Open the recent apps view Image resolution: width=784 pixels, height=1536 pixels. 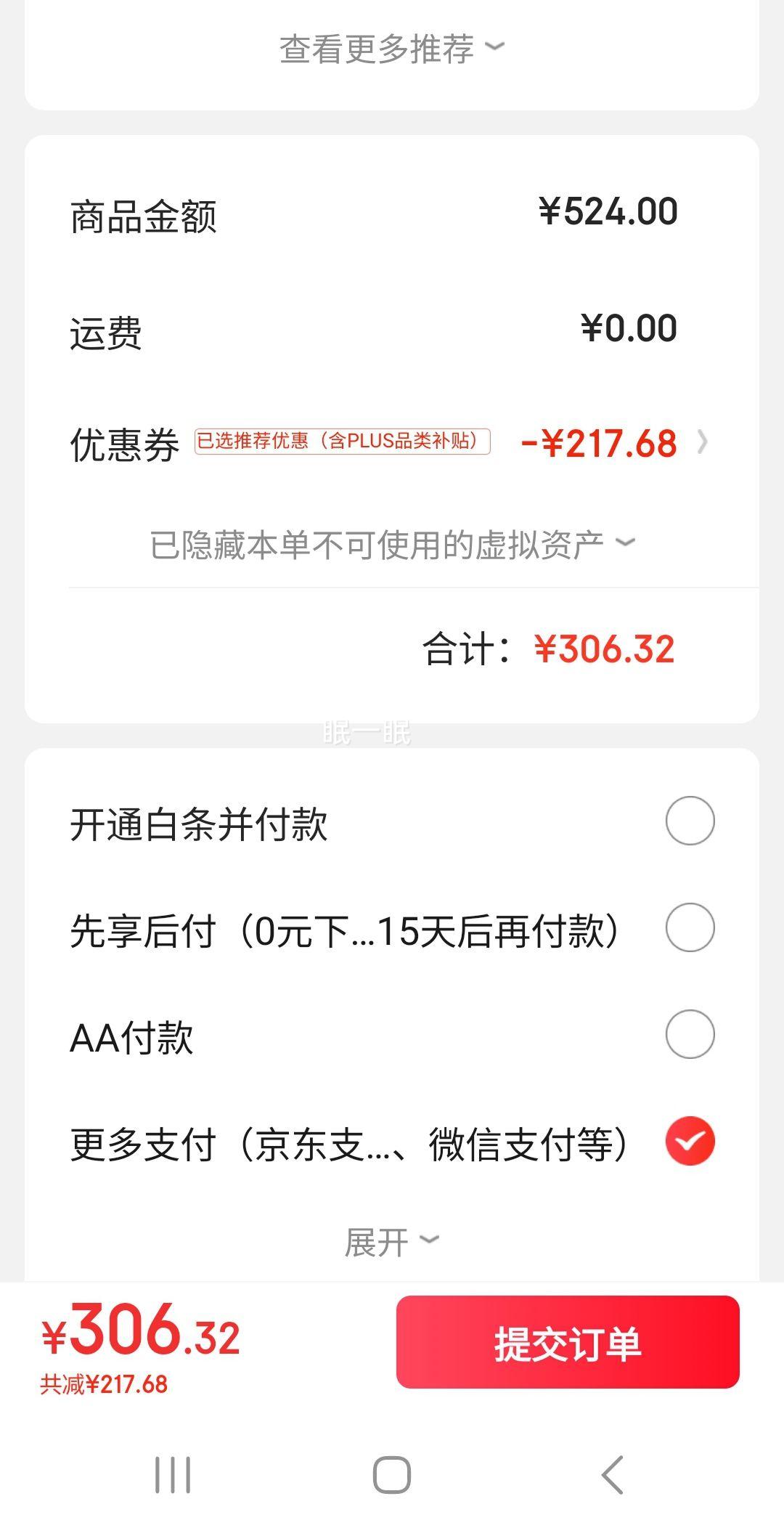click(x=173, y=1475)
